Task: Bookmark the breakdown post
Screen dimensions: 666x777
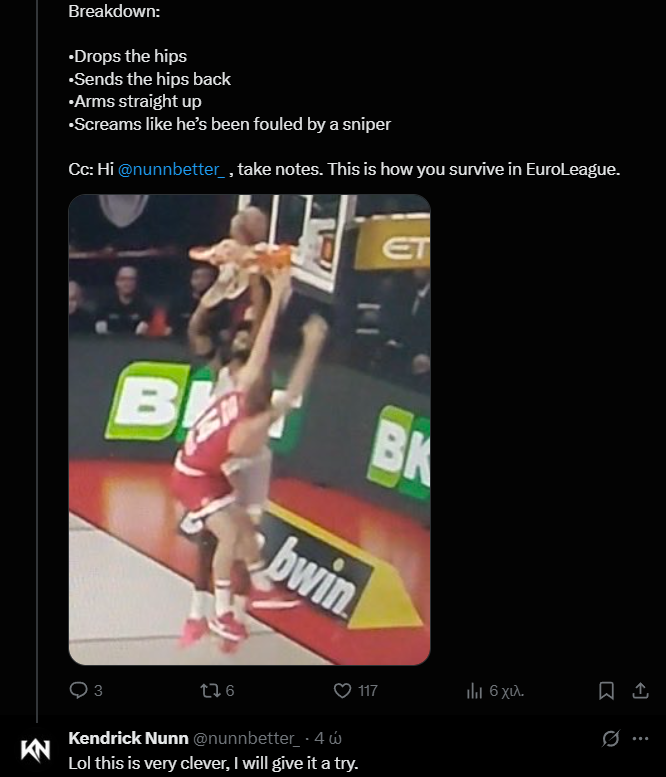Action: 606,690
